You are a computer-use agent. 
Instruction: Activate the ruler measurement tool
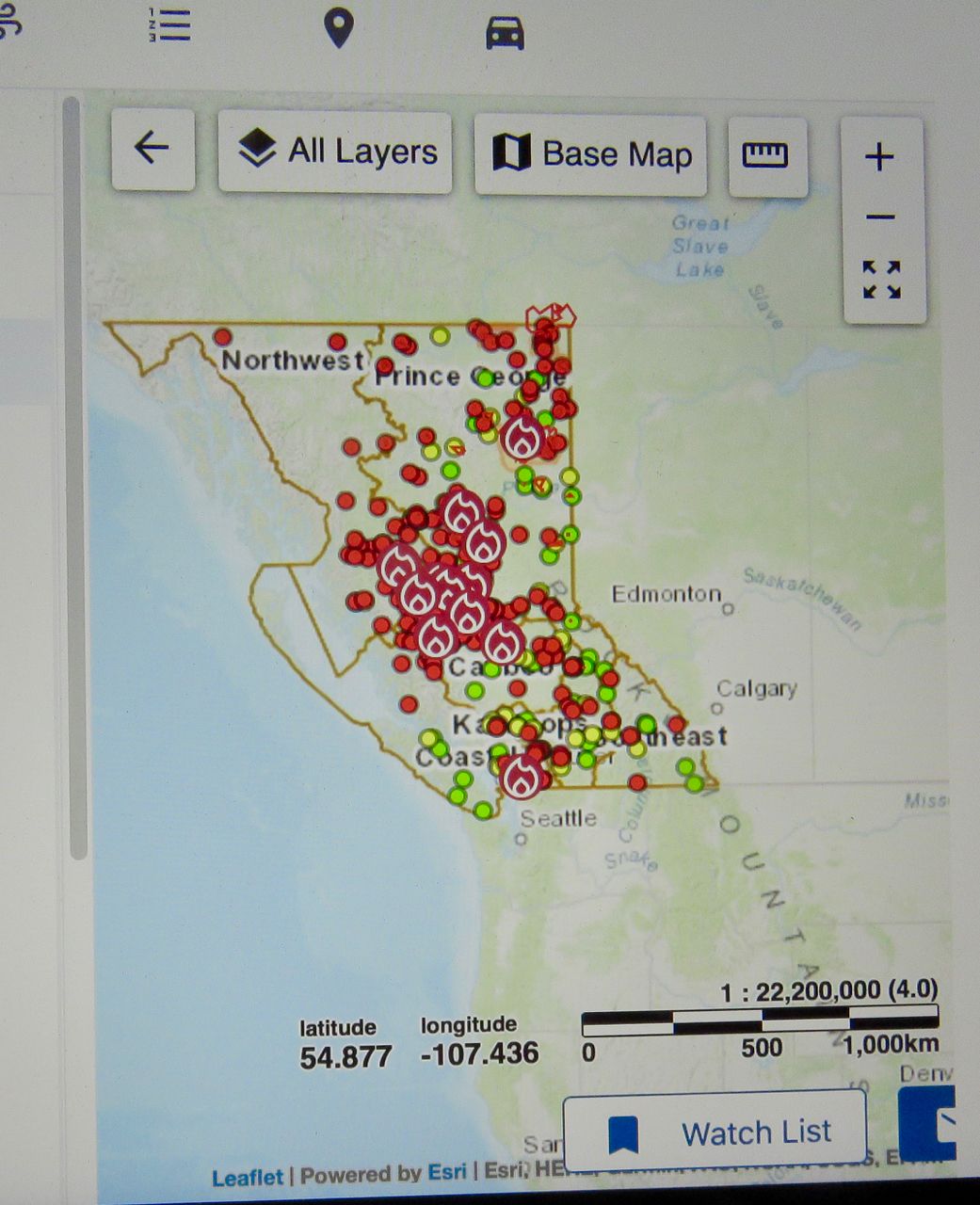pyautogui.click(x=766, y=156)
